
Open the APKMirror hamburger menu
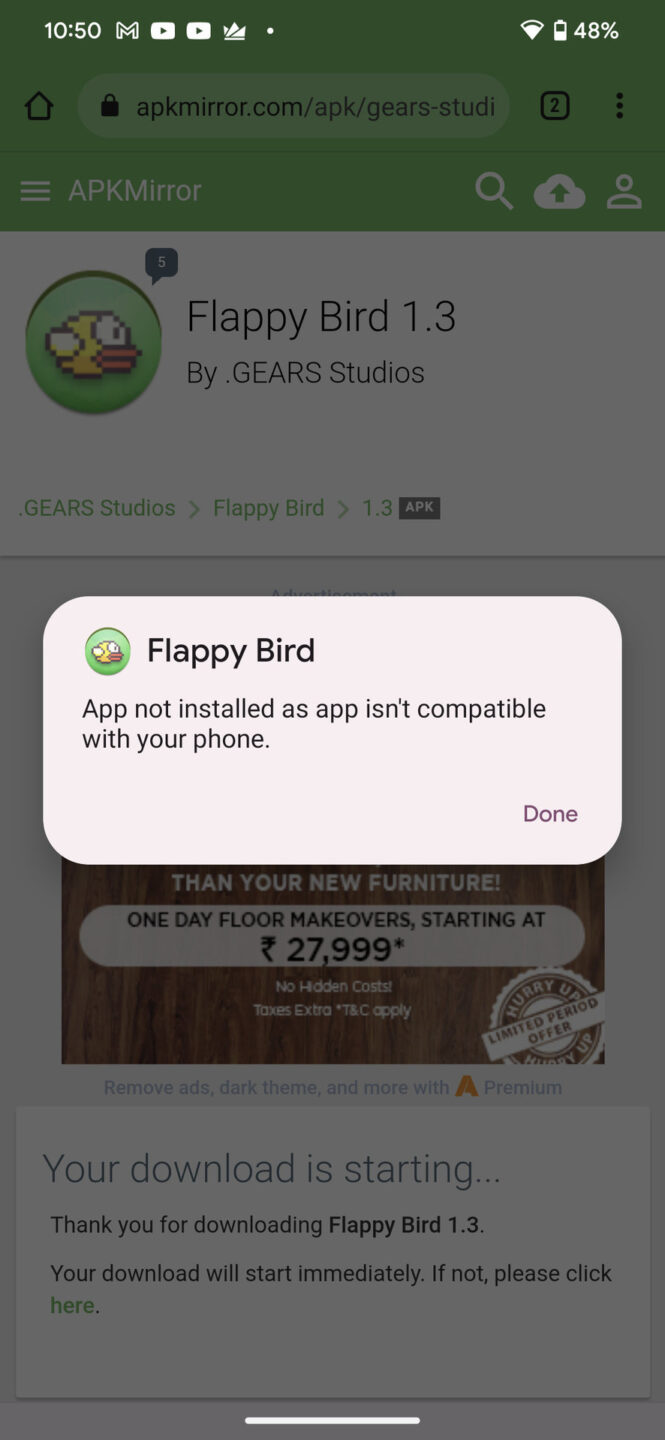point(35,191)
